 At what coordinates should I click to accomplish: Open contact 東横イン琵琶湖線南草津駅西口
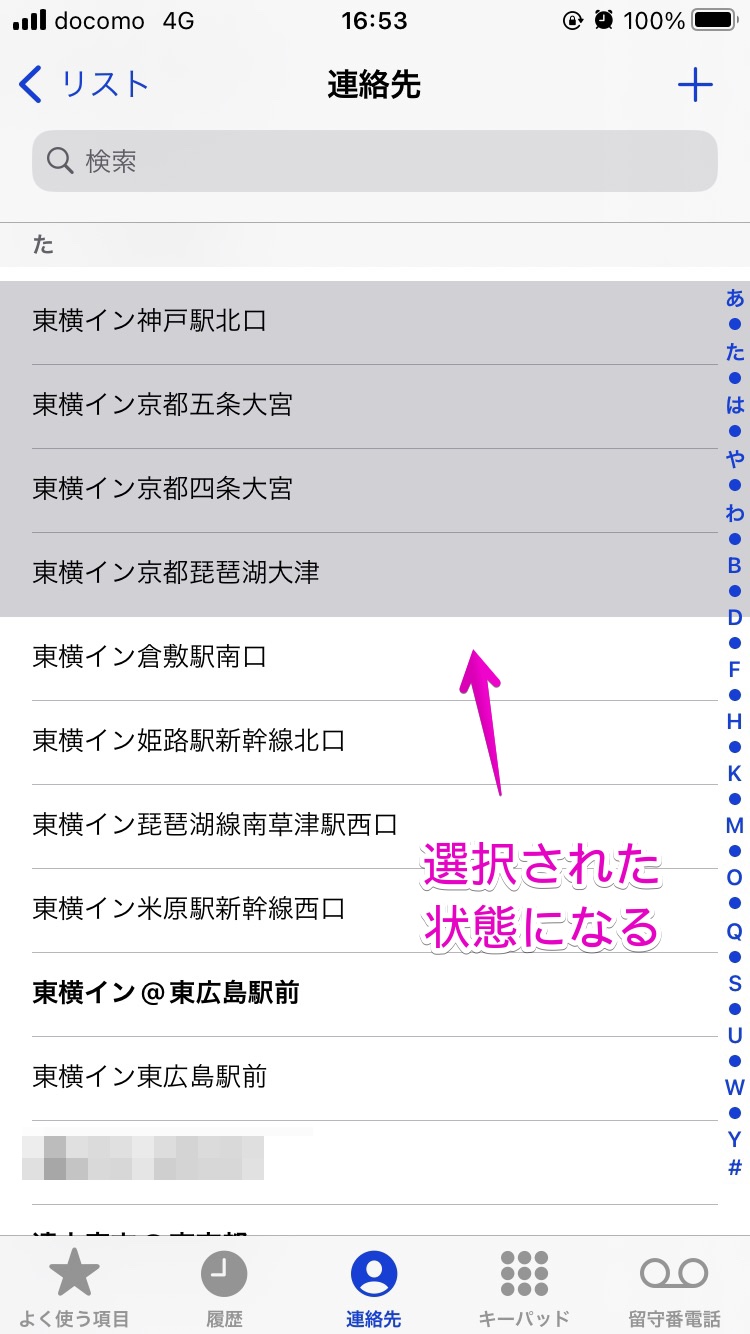[359, 826]
